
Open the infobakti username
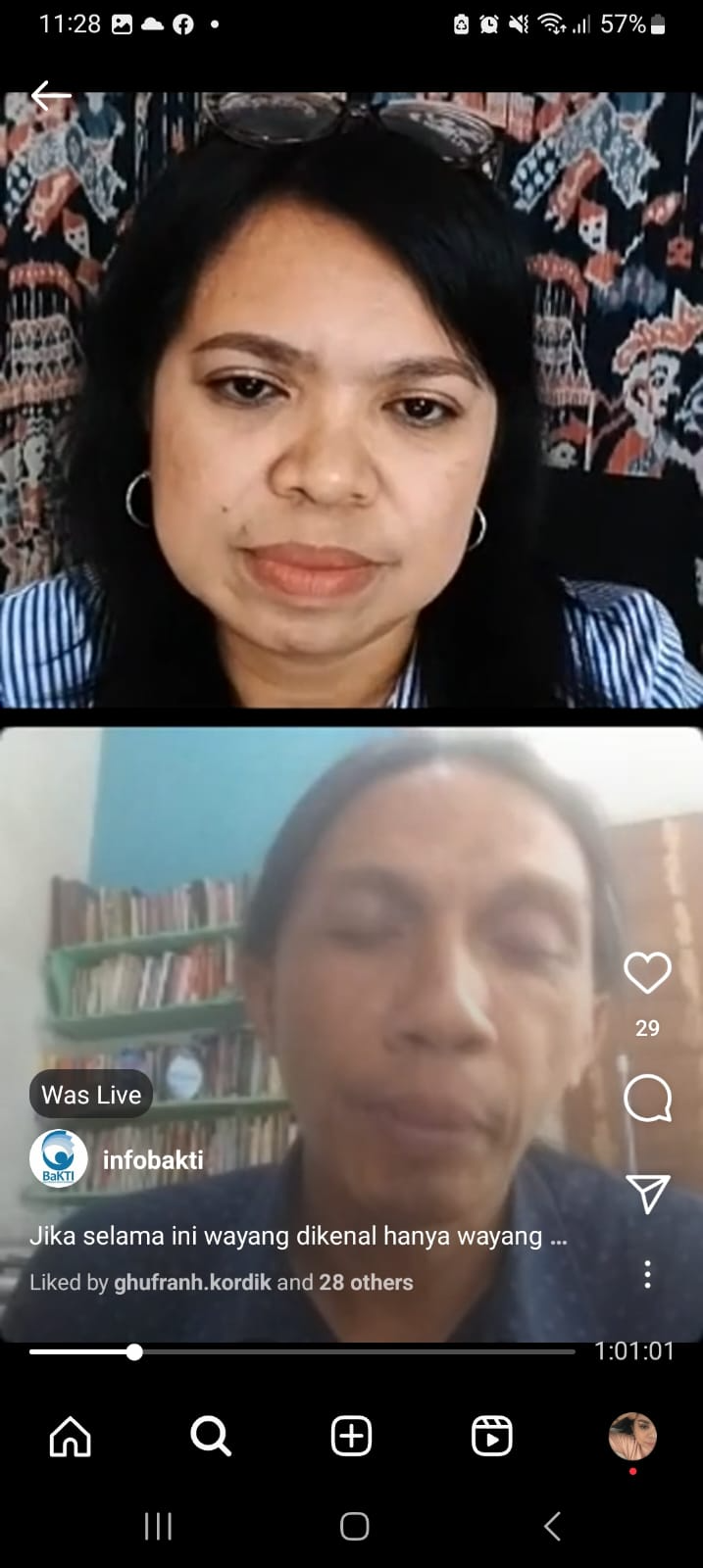(x=153, y=1160)
